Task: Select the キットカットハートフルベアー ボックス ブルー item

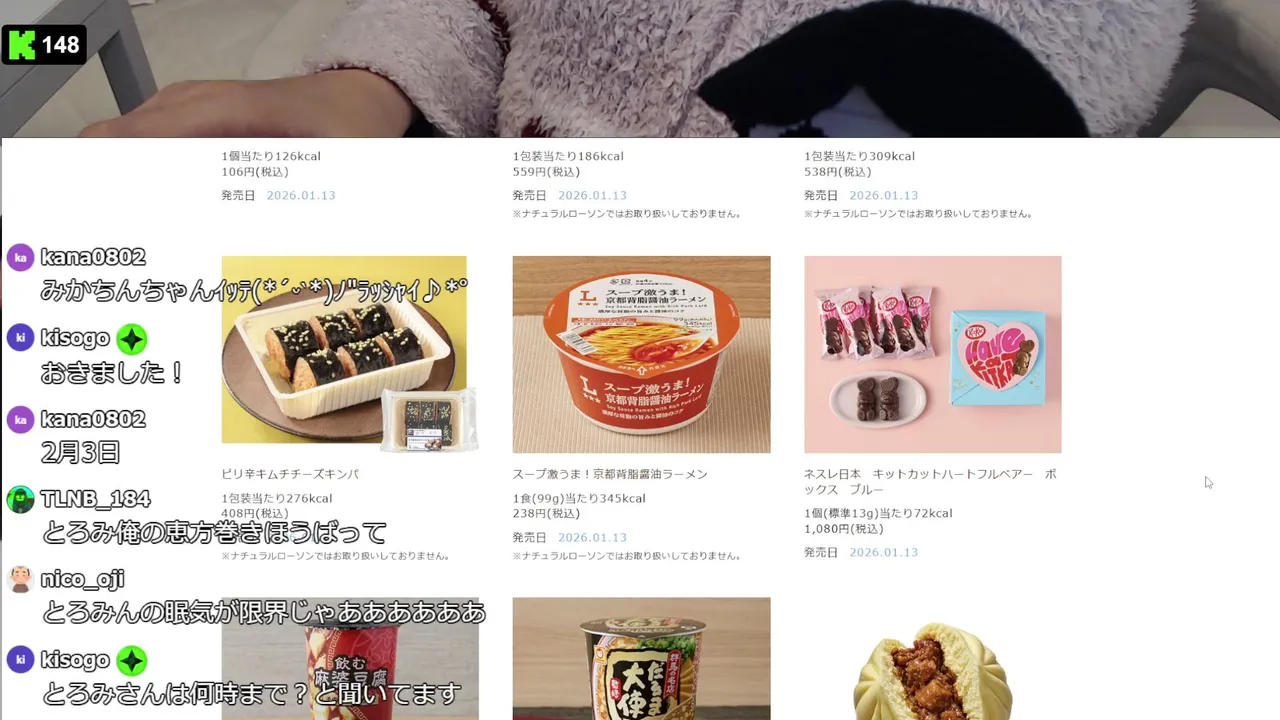Action: (932, 354)
